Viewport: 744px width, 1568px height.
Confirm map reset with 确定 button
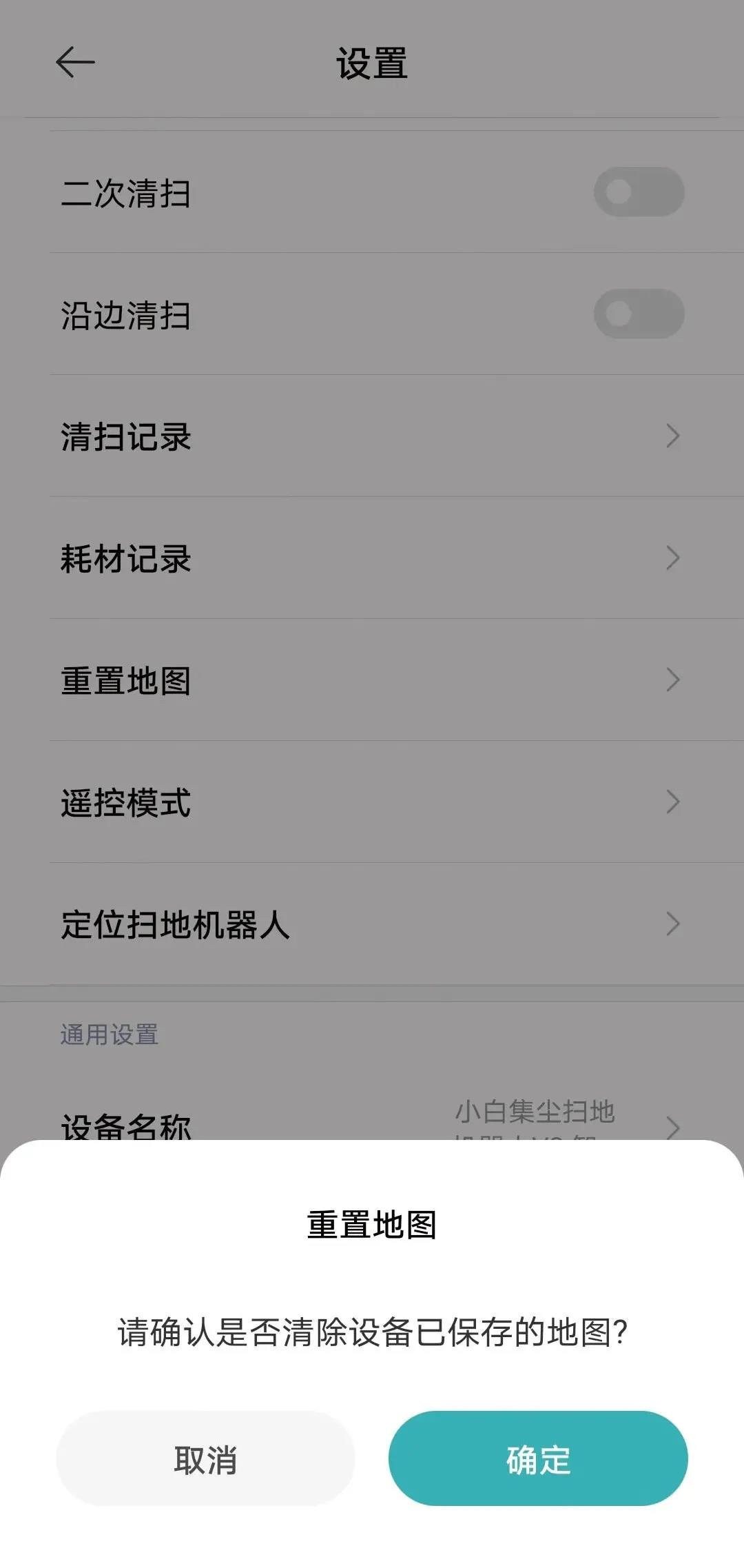[x=538, y=1458]
